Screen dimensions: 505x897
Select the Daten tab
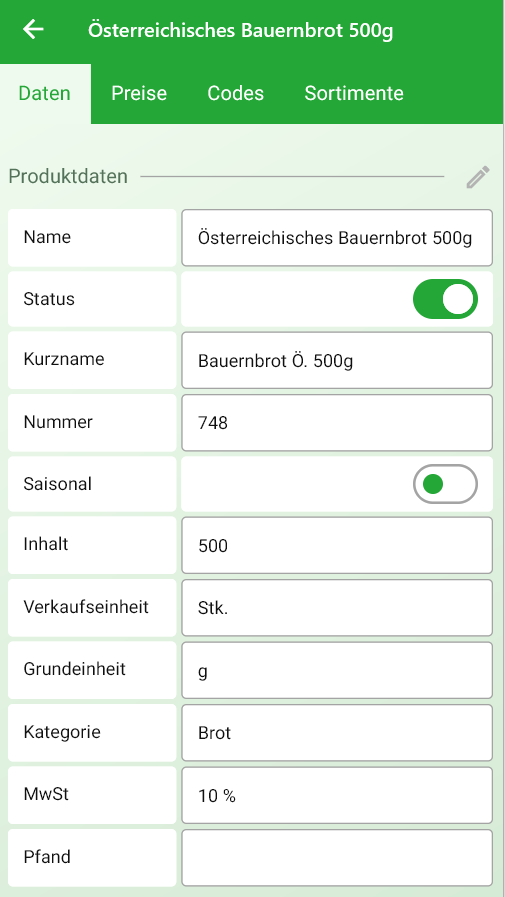[x=45, y=93]
